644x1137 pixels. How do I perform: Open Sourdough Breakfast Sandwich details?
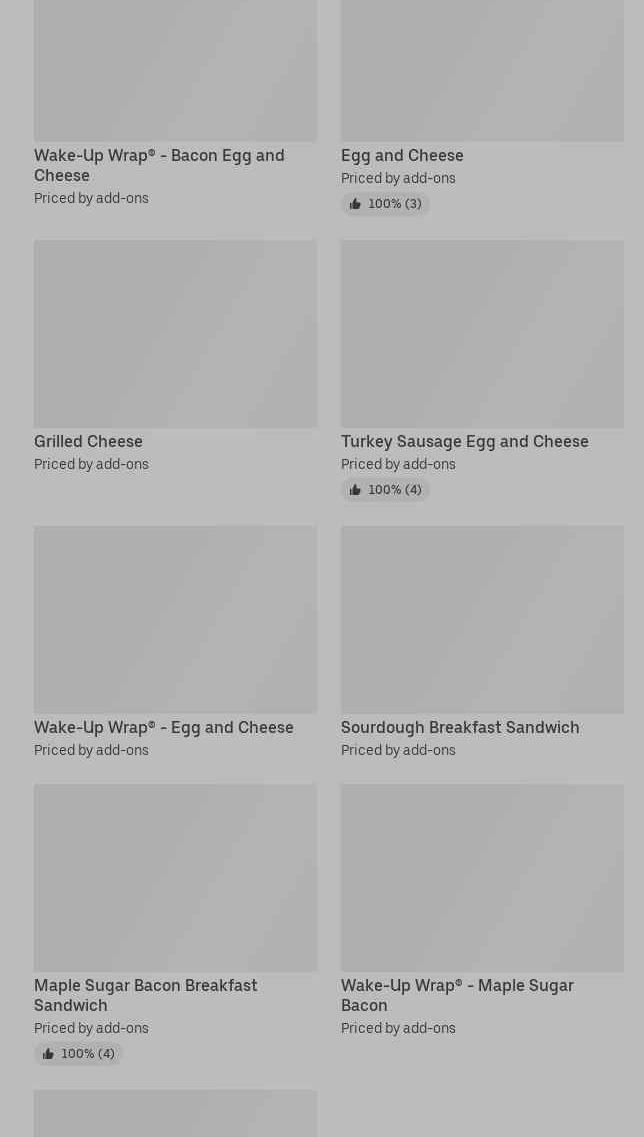point(481,620)
